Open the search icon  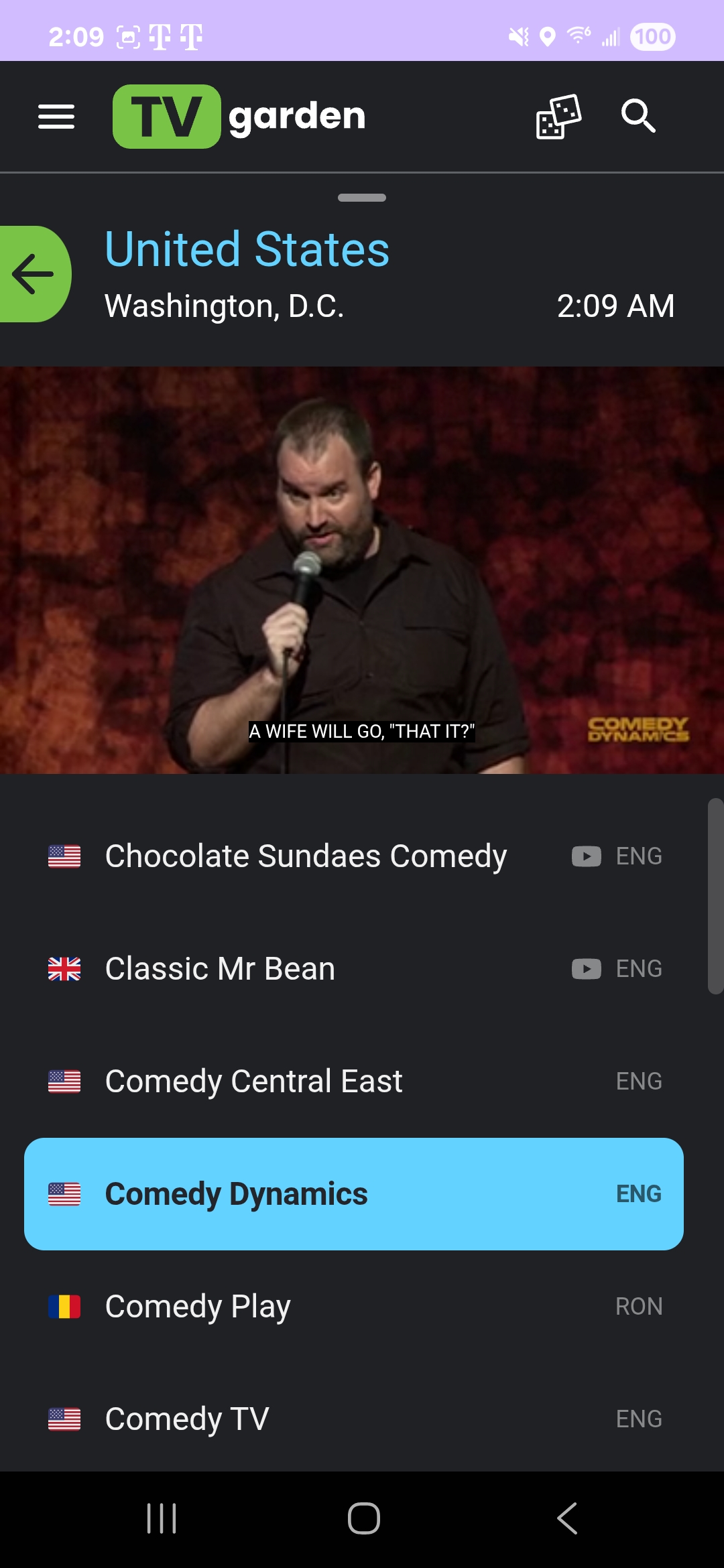(638, 117)
